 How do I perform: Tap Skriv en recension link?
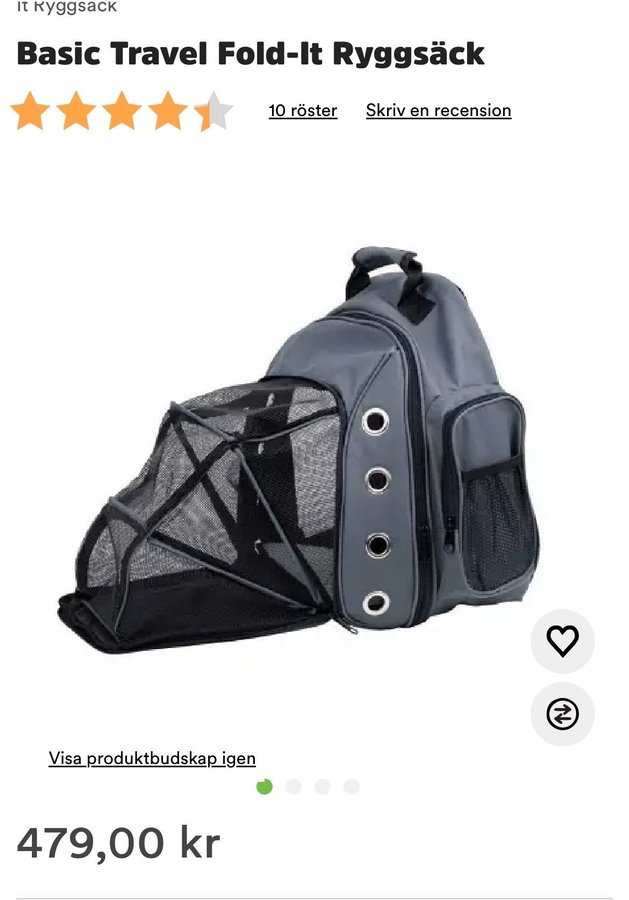[438, 110]
